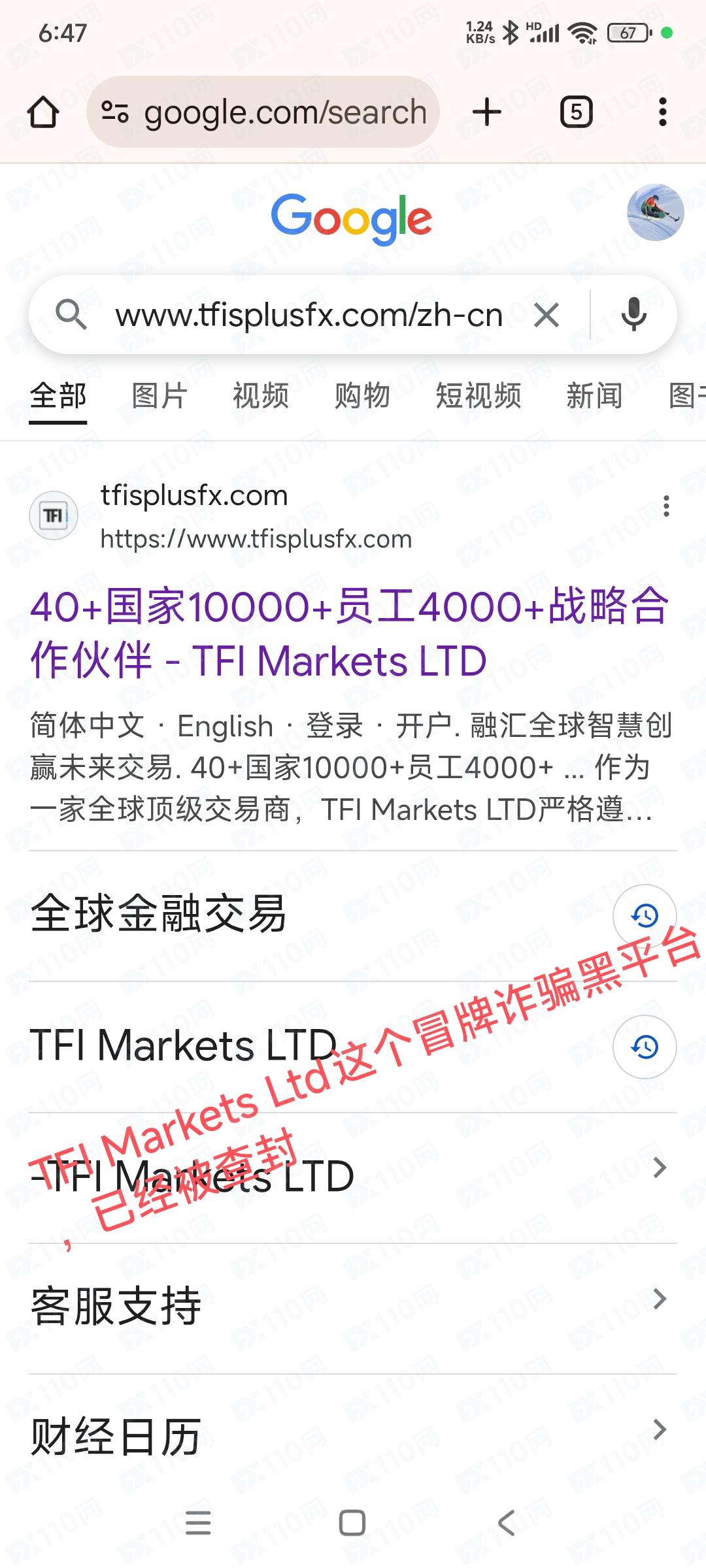Viewport: 706px width, 1568px height.
Task: Switch to the 新闻 tab
Action: click(x=594, y=396)
